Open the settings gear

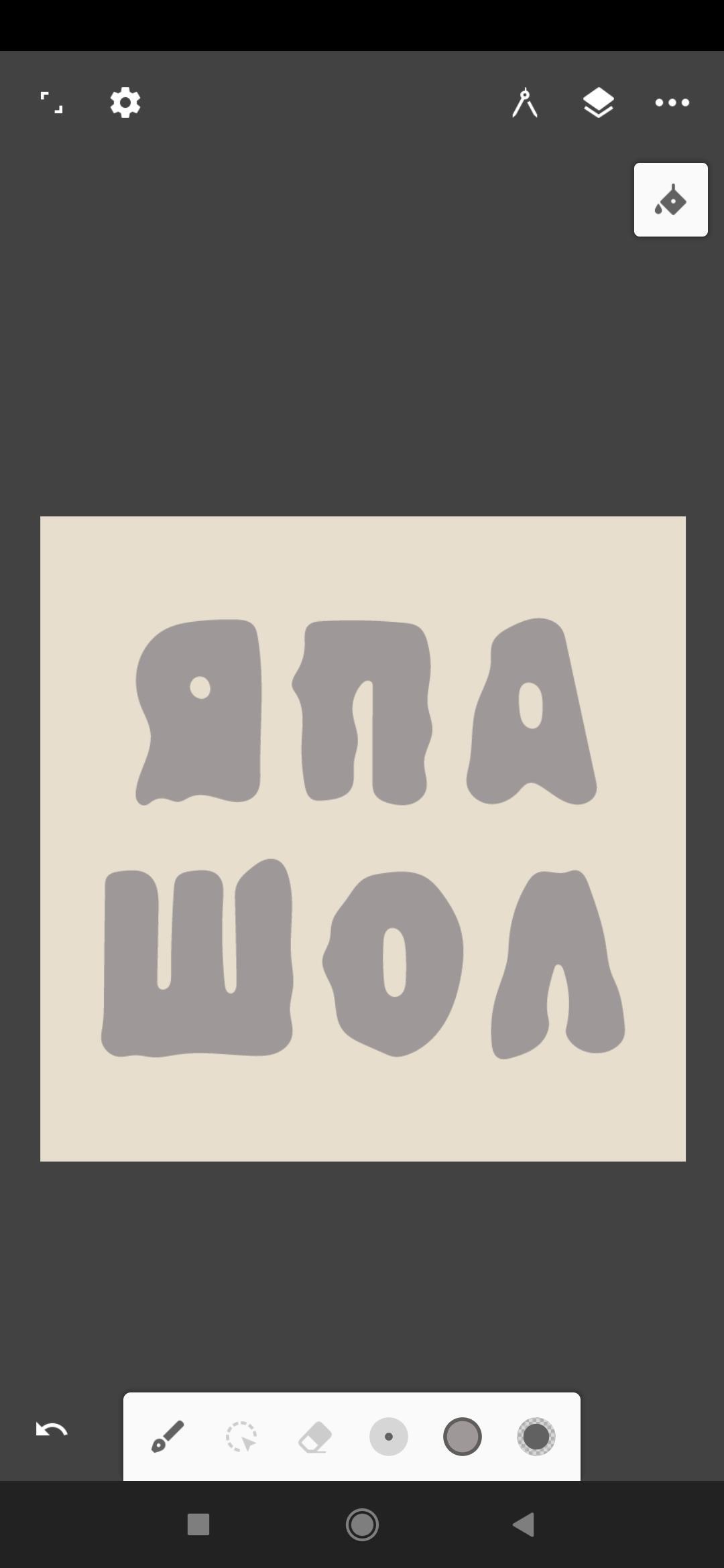click(125, 103)
